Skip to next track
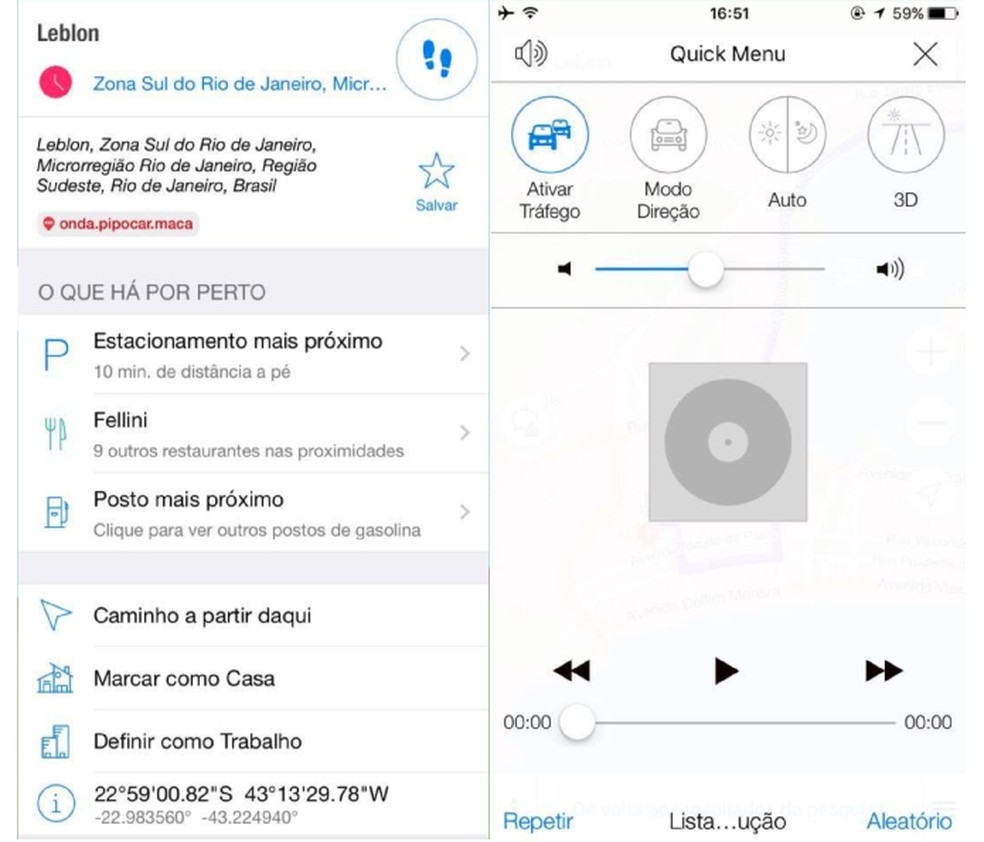The height and width of the screenshot is (842, 984). coord(883,671)
